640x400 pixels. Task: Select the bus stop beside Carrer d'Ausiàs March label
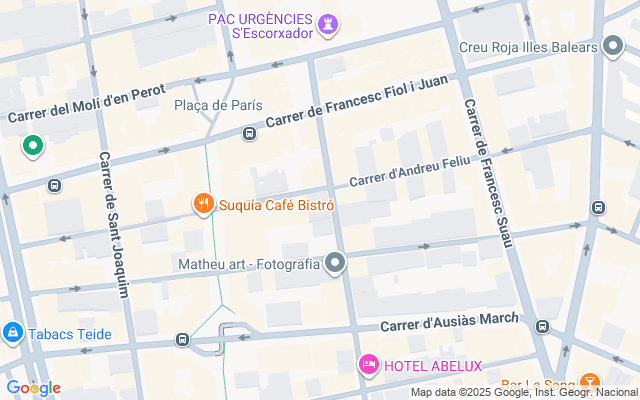click(542, 327)
